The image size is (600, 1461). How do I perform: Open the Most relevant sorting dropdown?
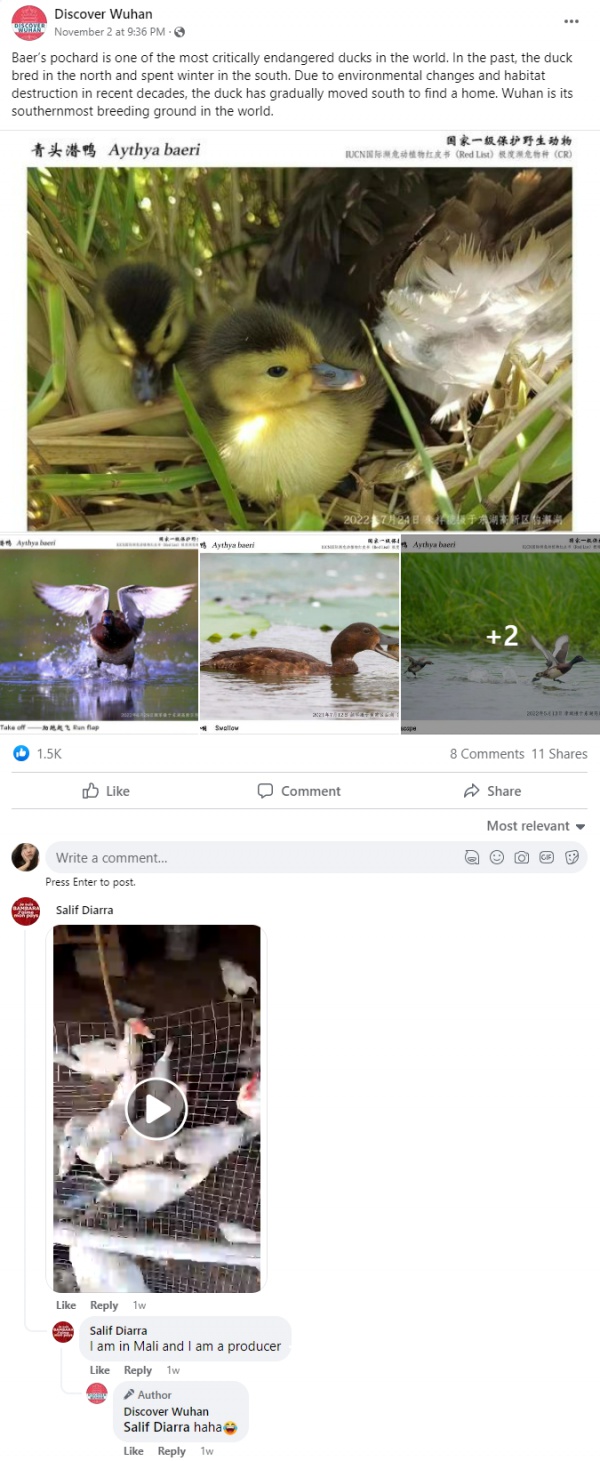click(535, 826)
